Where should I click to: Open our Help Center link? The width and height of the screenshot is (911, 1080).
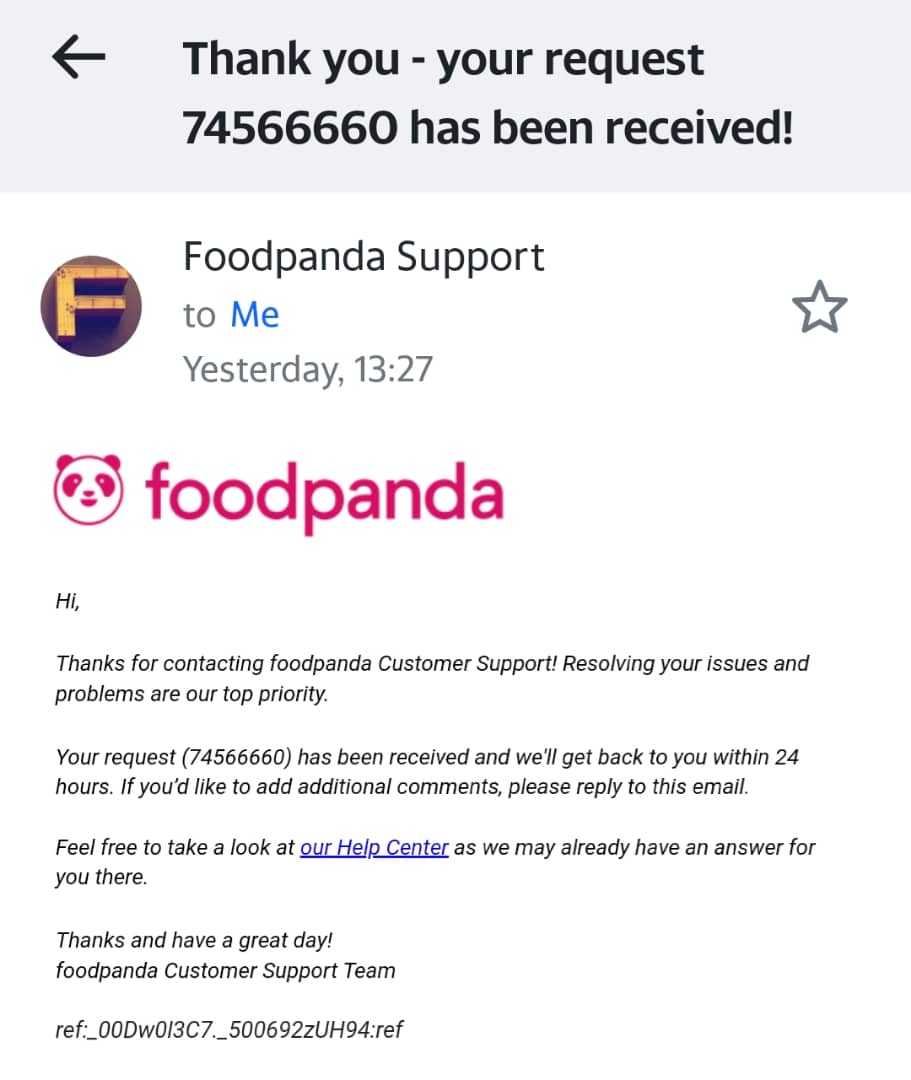[374, 847]
